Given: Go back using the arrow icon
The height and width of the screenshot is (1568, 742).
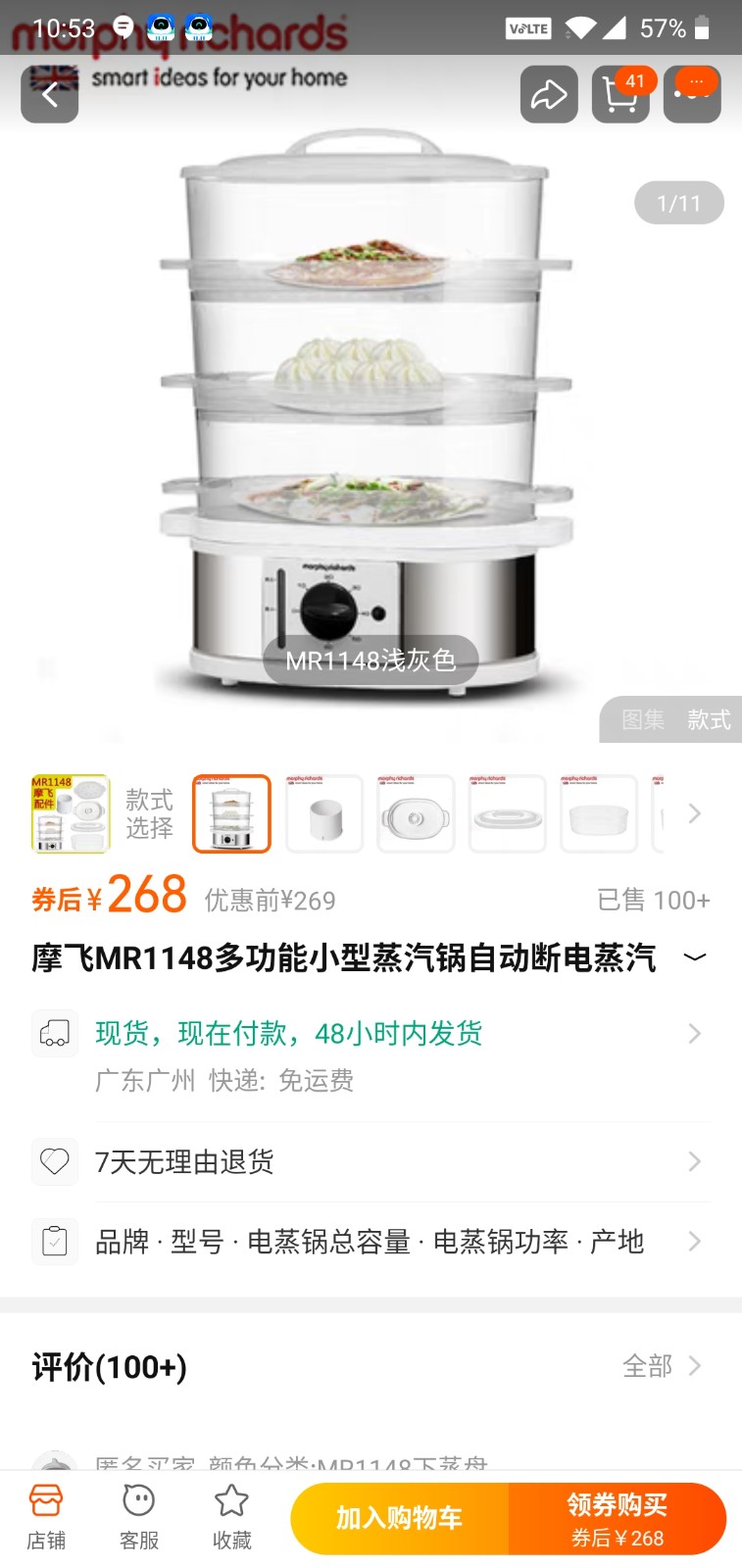Looking at the screenshot, I should pyautogui.click(x=49, y=95).
